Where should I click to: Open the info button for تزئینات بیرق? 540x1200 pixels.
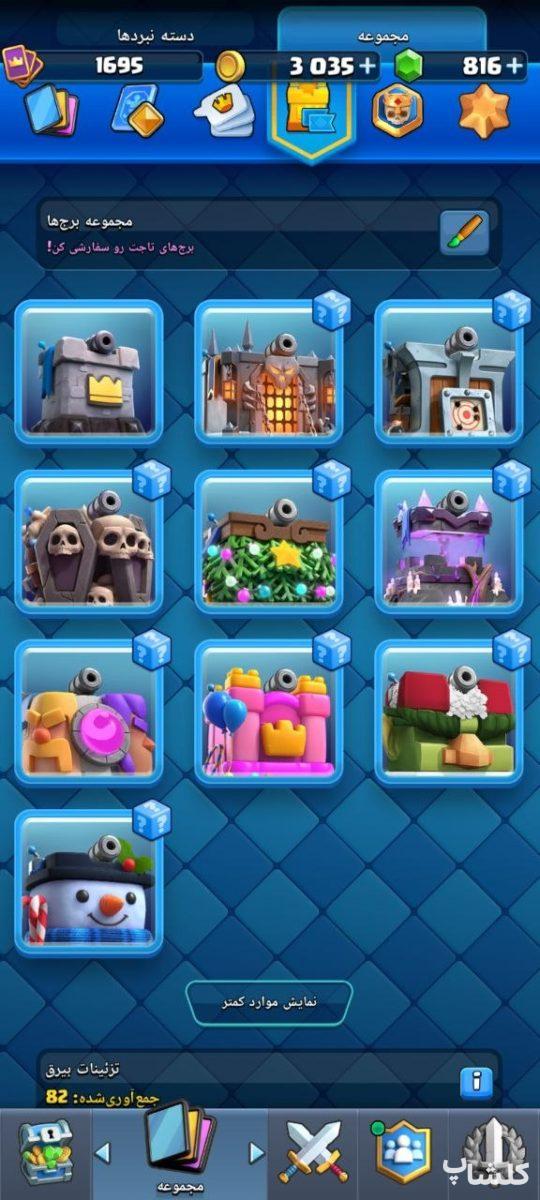pyautogui.click(x=475, y=1081)
